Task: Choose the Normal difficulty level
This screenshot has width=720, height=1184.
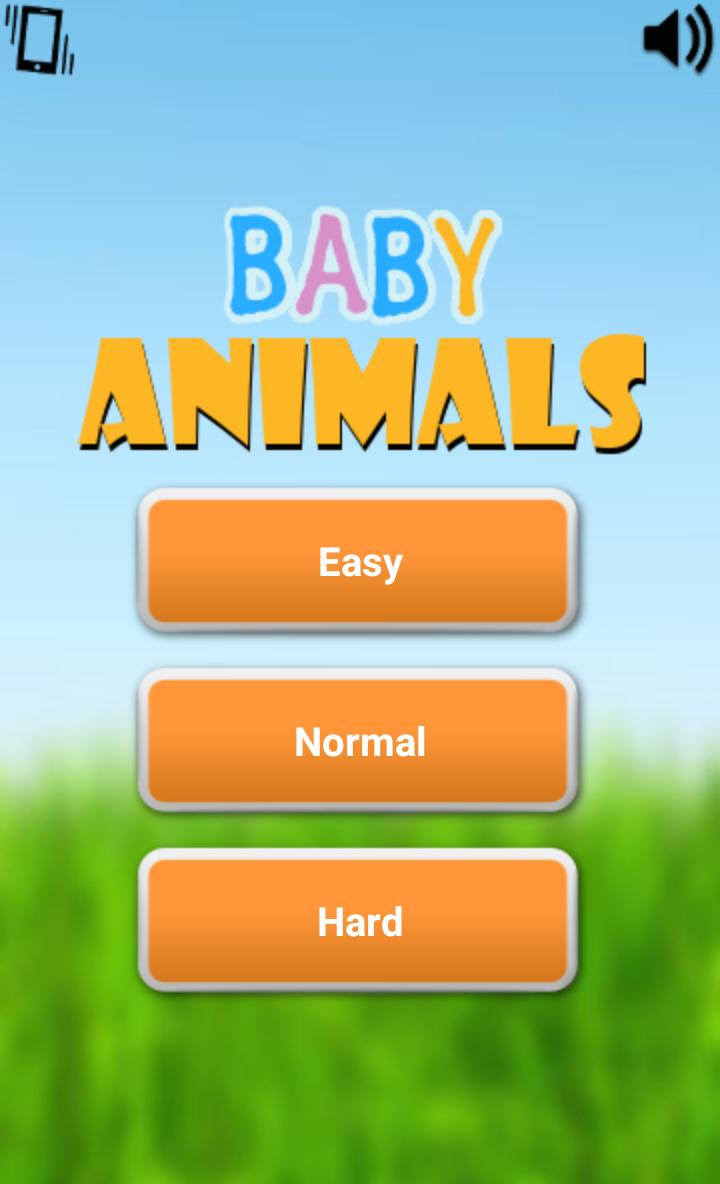Action: [x=358, y=741]
